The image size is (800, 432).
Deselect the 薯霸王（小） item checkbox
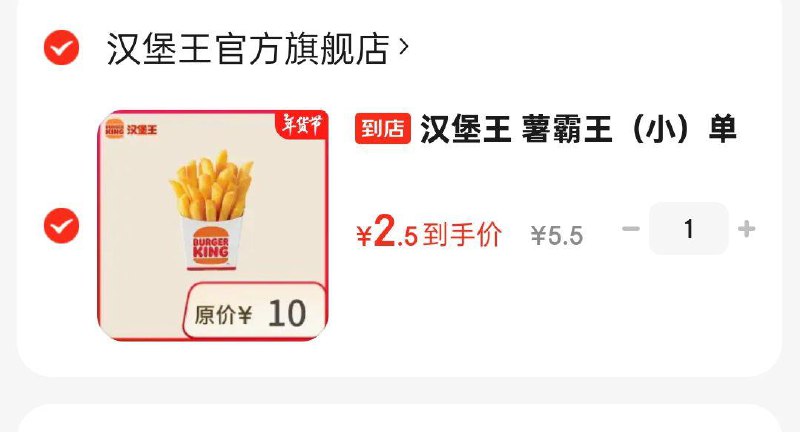click(61, 226)
